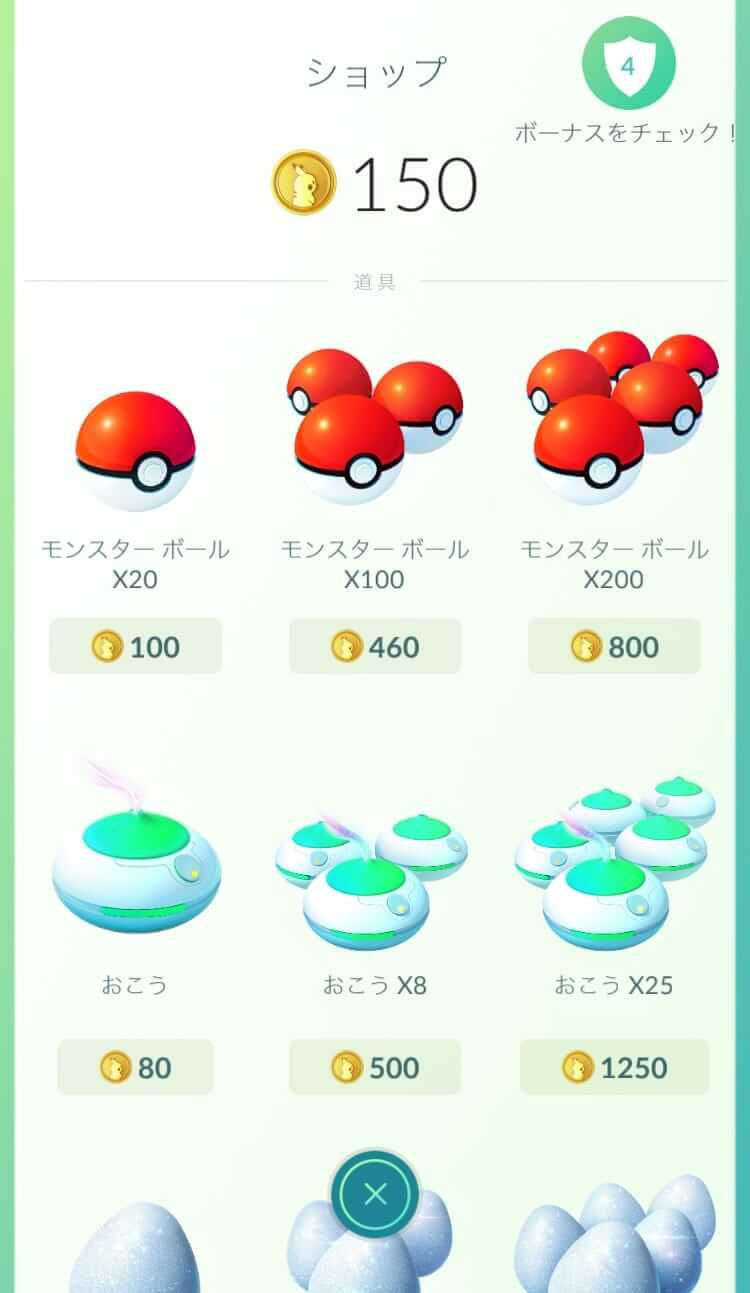Buy the おこう X25 bundle for 1250
This screenshot has width=750, height=1293.
click(614, 1067)
